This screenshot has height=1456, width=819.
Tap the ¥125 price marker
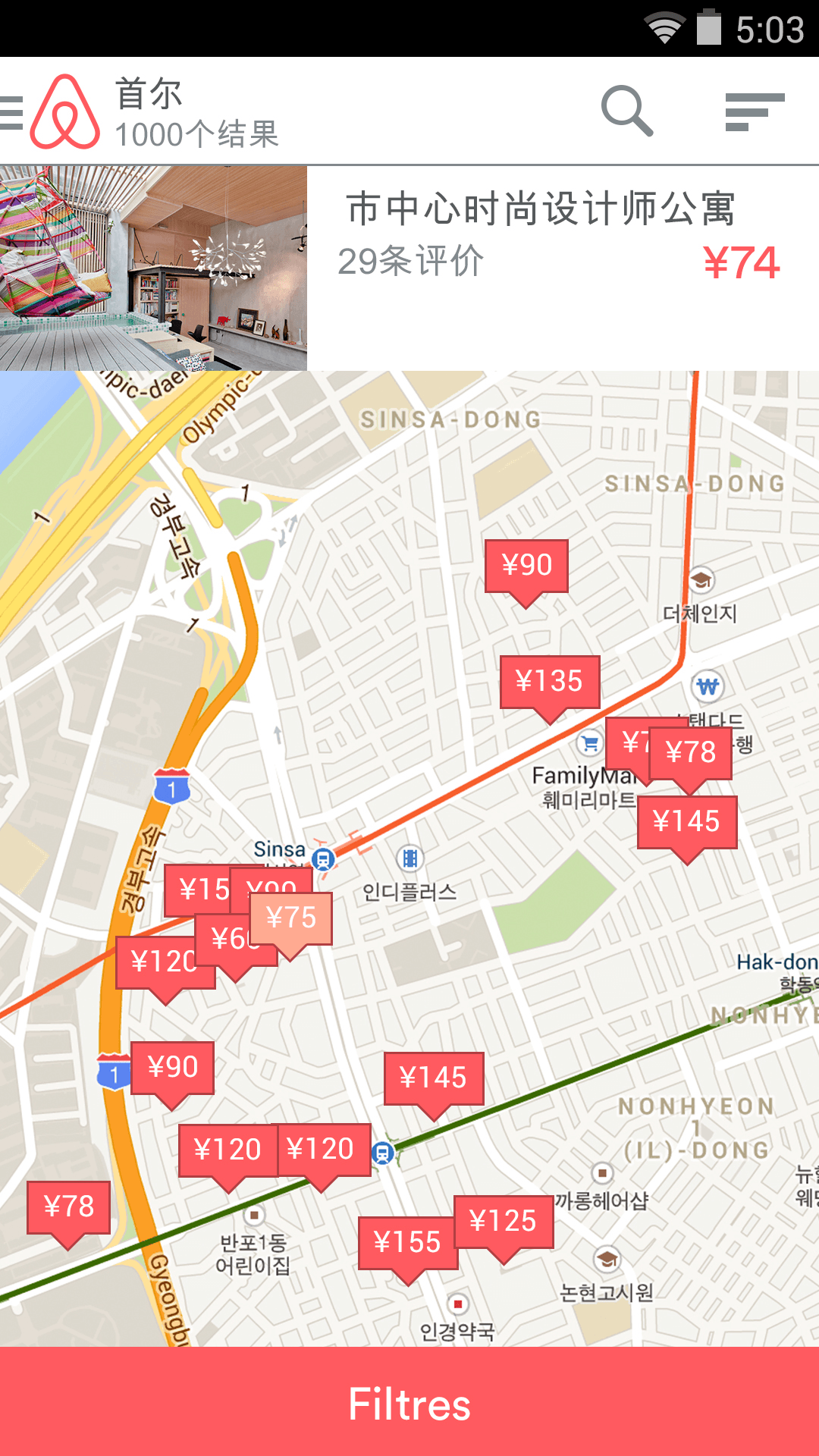click(x=503, y=1222)
